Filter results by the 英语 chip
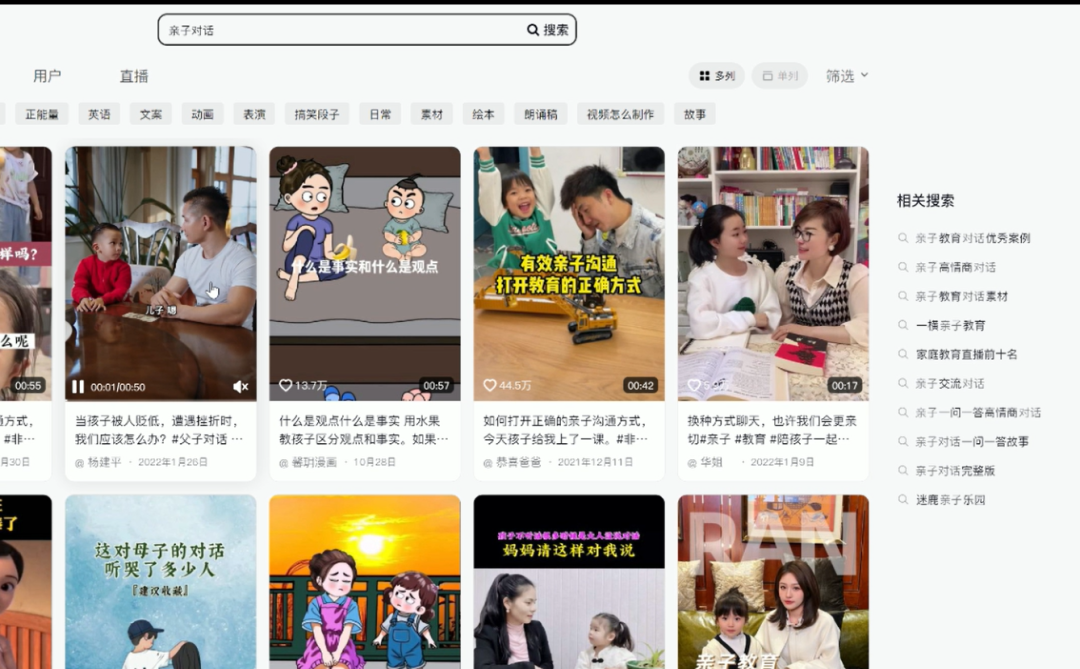 coord(99,114)
